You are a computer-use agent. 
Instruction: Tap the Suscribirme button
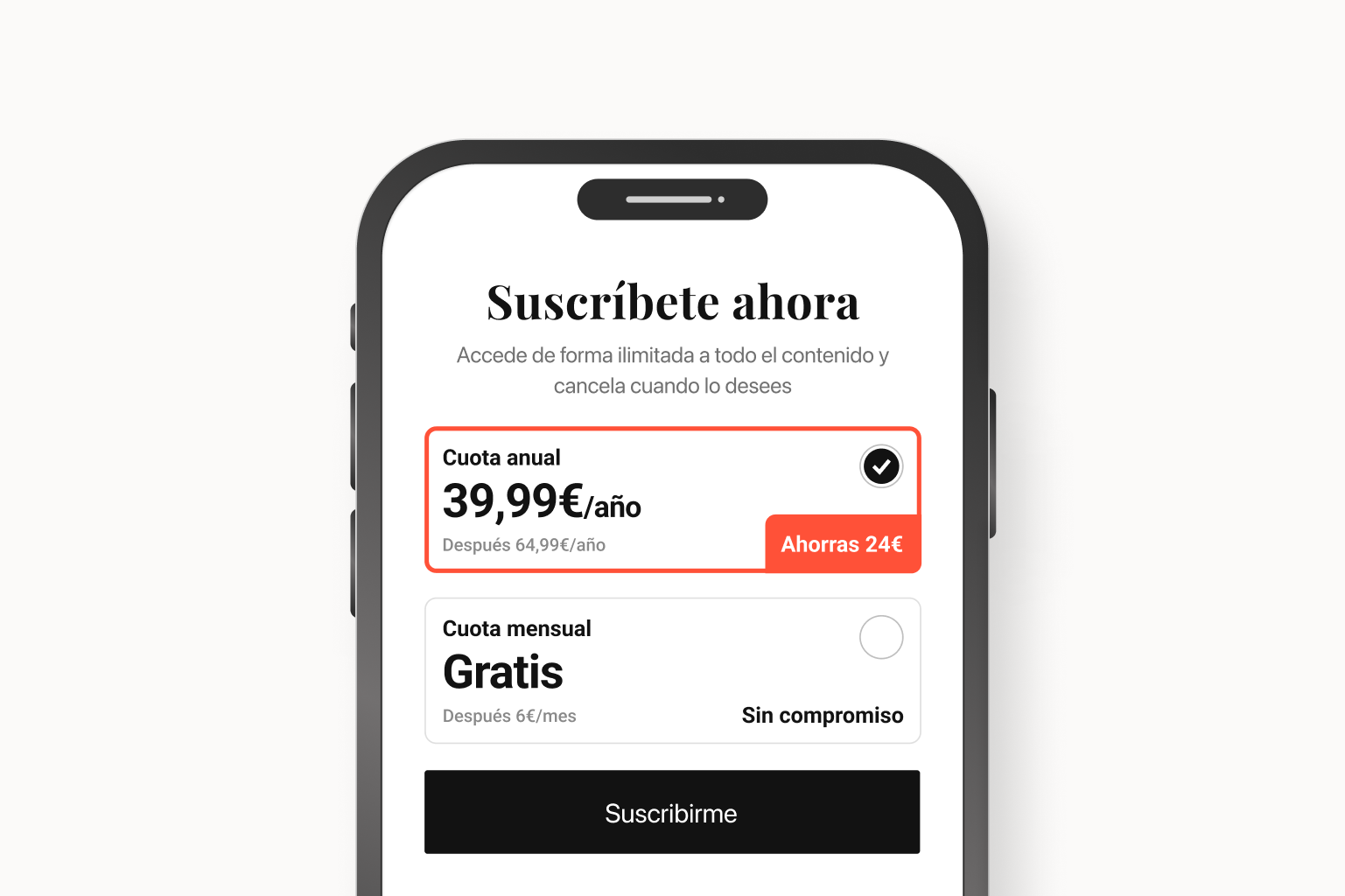point(671,812)
